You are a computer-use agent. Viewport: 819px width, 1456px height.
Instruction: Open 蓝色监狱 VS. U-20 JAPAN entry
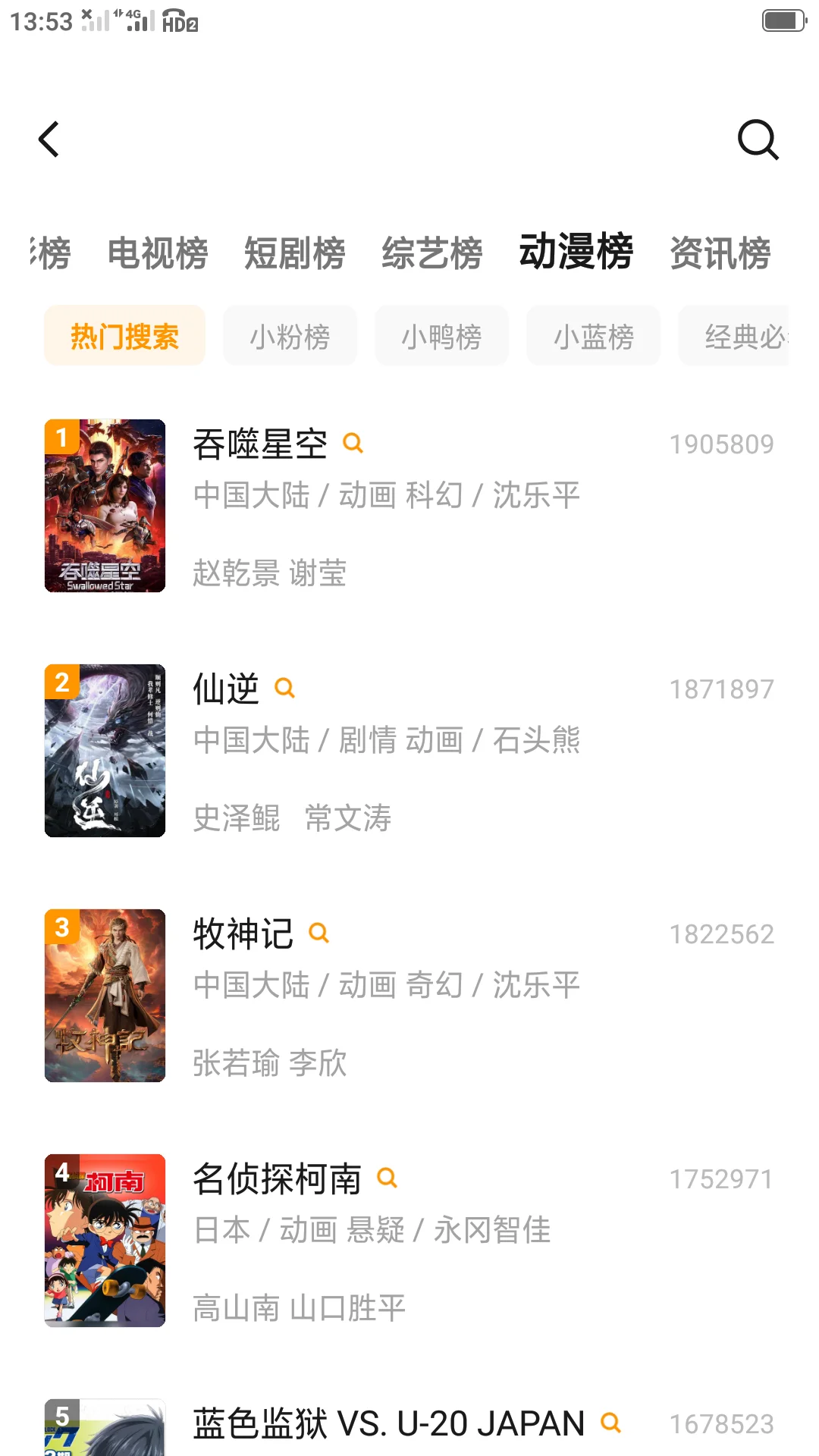click(388, 1423)
